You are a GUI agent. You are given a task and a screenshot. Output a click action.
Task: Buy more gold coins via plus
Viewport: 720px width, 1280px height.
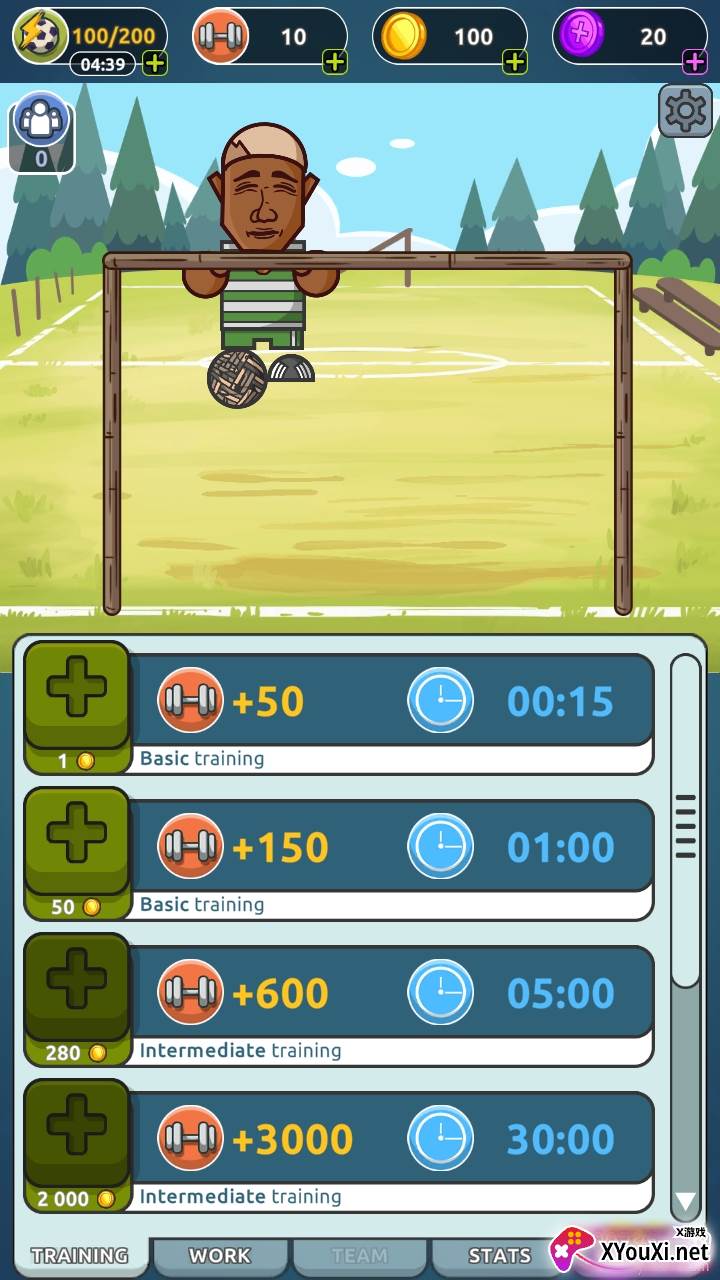(x=514, y=62)
